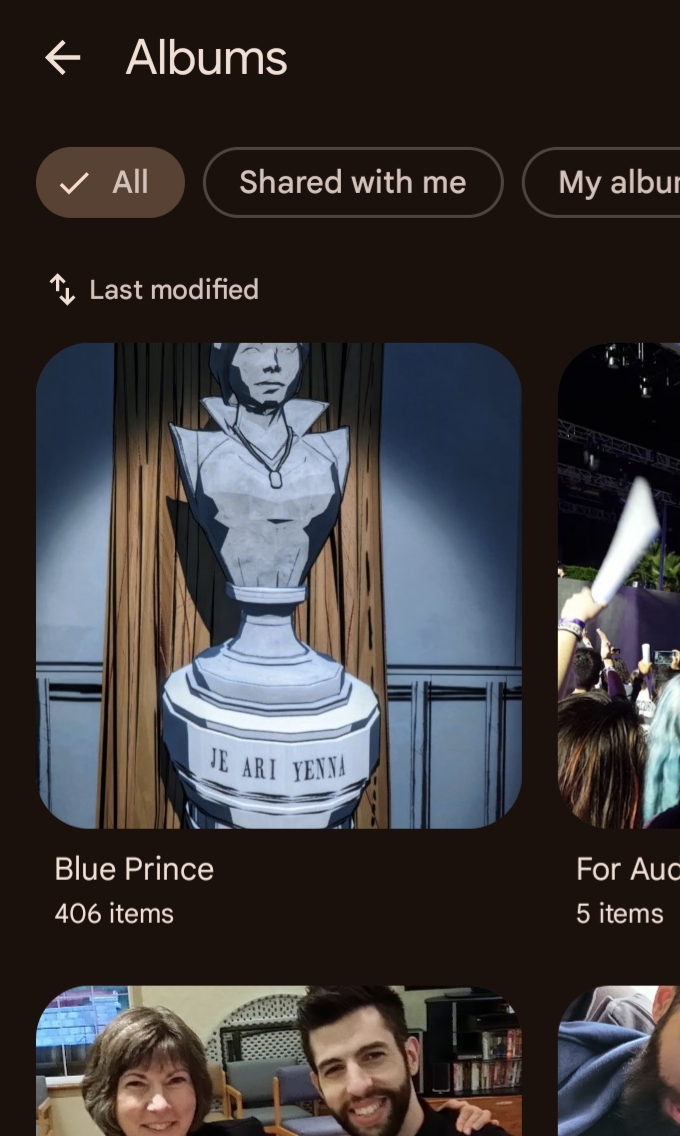
Task: Go back from the Albums screen
Action: [62, 58]
